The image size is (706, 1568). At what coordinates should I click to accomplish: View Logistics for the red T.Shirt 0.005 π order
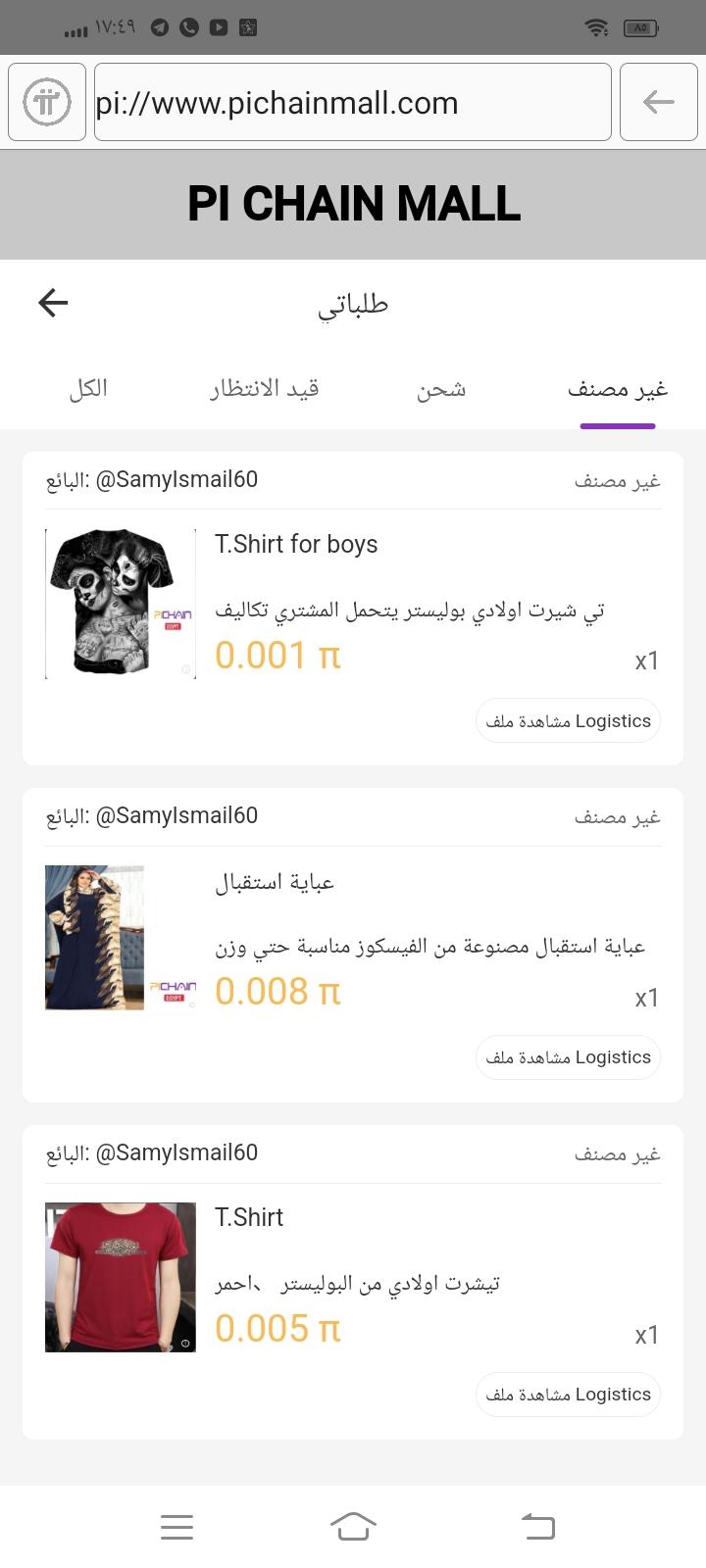click(x=569, y=1395)
